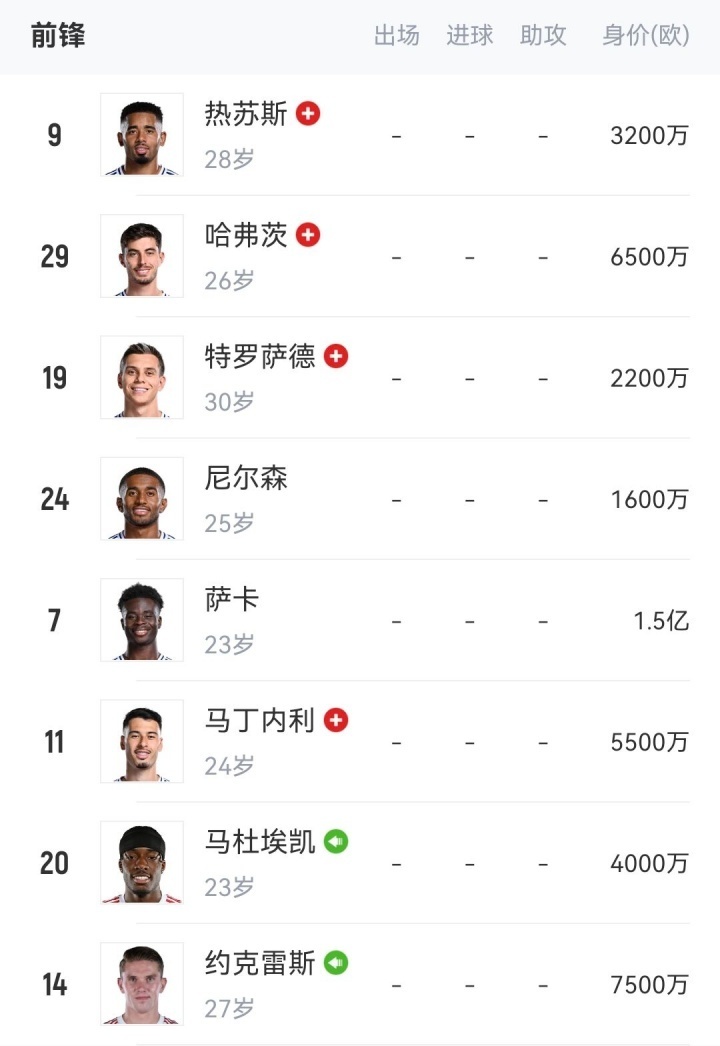The image size is (720, 1046).
Task: Click the market value 1.5亿 of 萨卡
Action: point(660,620)
